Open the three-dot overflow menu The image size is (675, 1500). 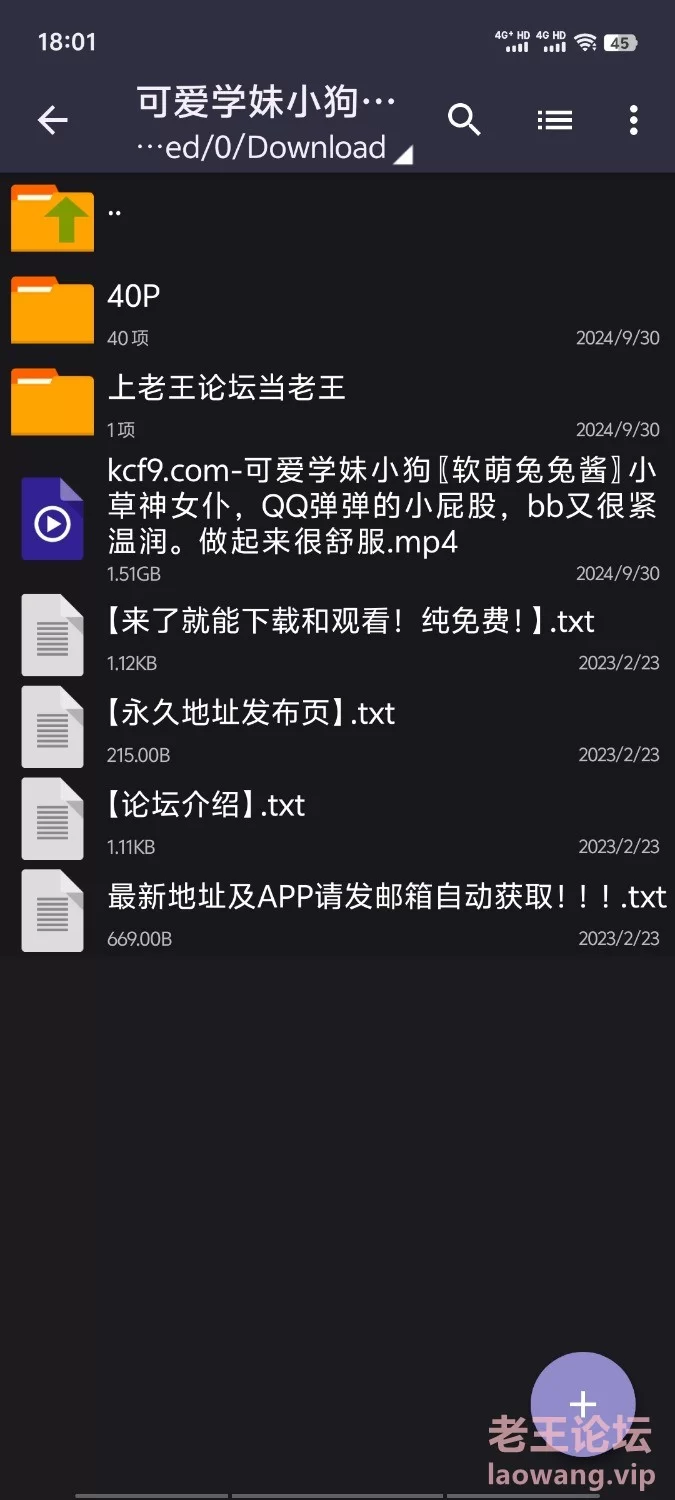pyautogui.click(x=633, y=120)
